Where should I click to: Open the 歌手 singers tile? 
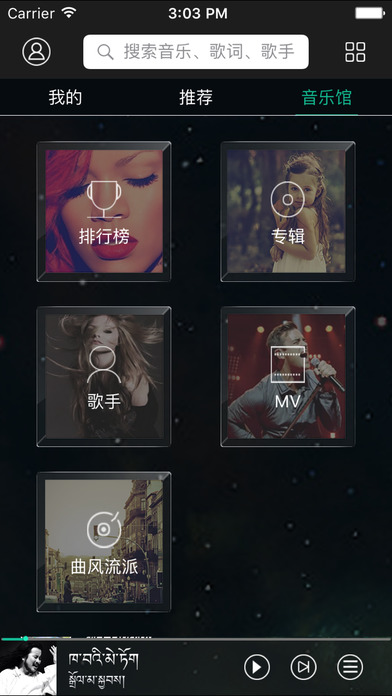(104, 376)
